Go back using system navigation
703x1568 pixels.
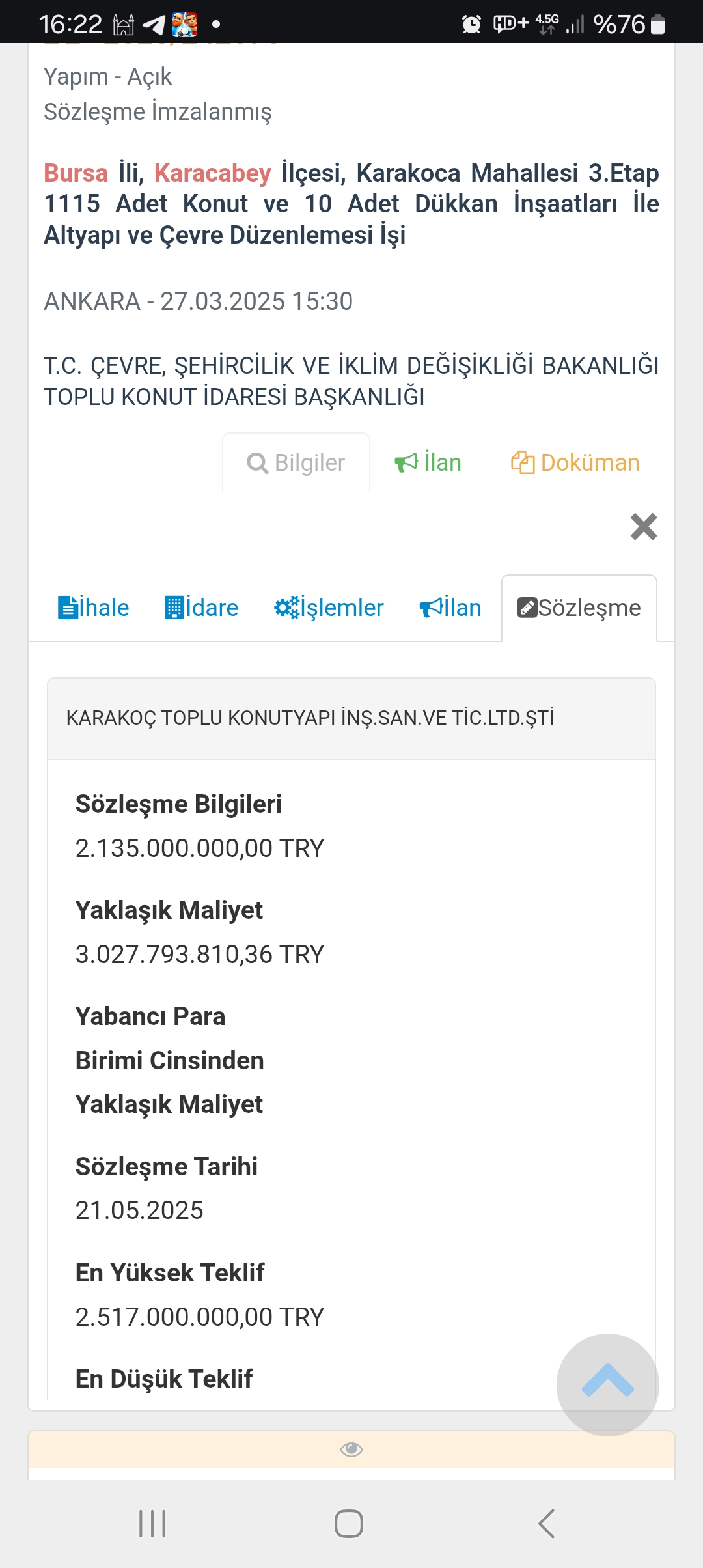(x=546, y=1524)
